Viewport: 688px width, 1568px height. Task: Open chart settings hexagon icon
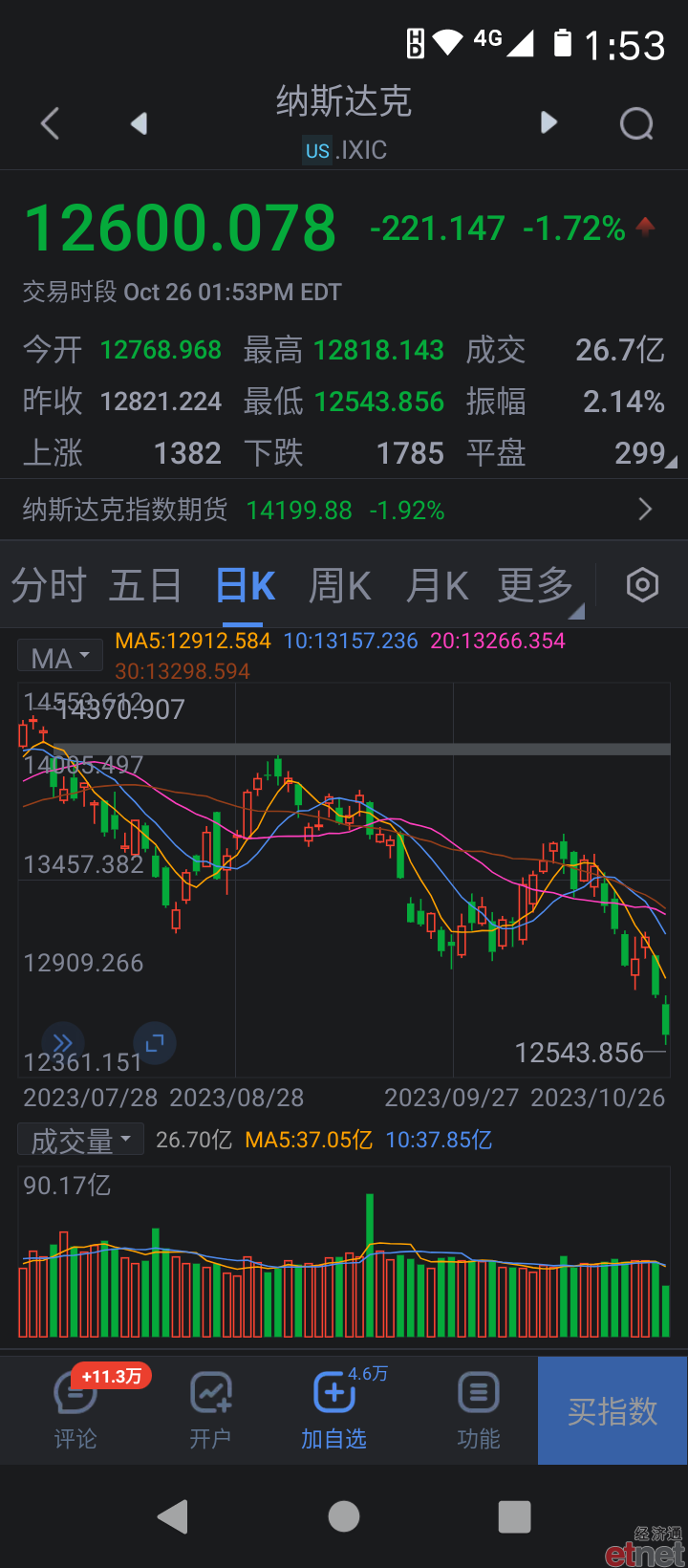click(642, 584)
